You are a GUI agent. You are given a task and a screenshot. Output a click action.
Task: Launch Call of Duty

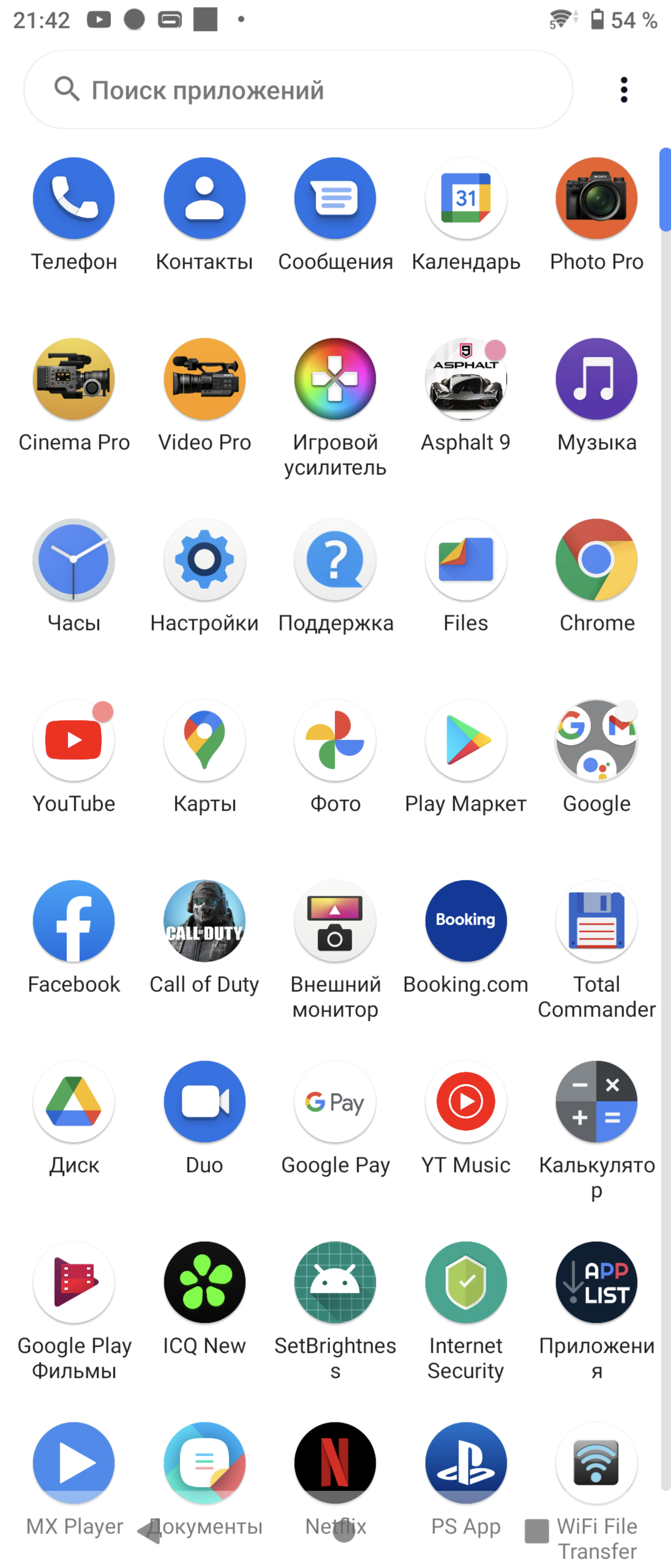[x=204, y=921]
